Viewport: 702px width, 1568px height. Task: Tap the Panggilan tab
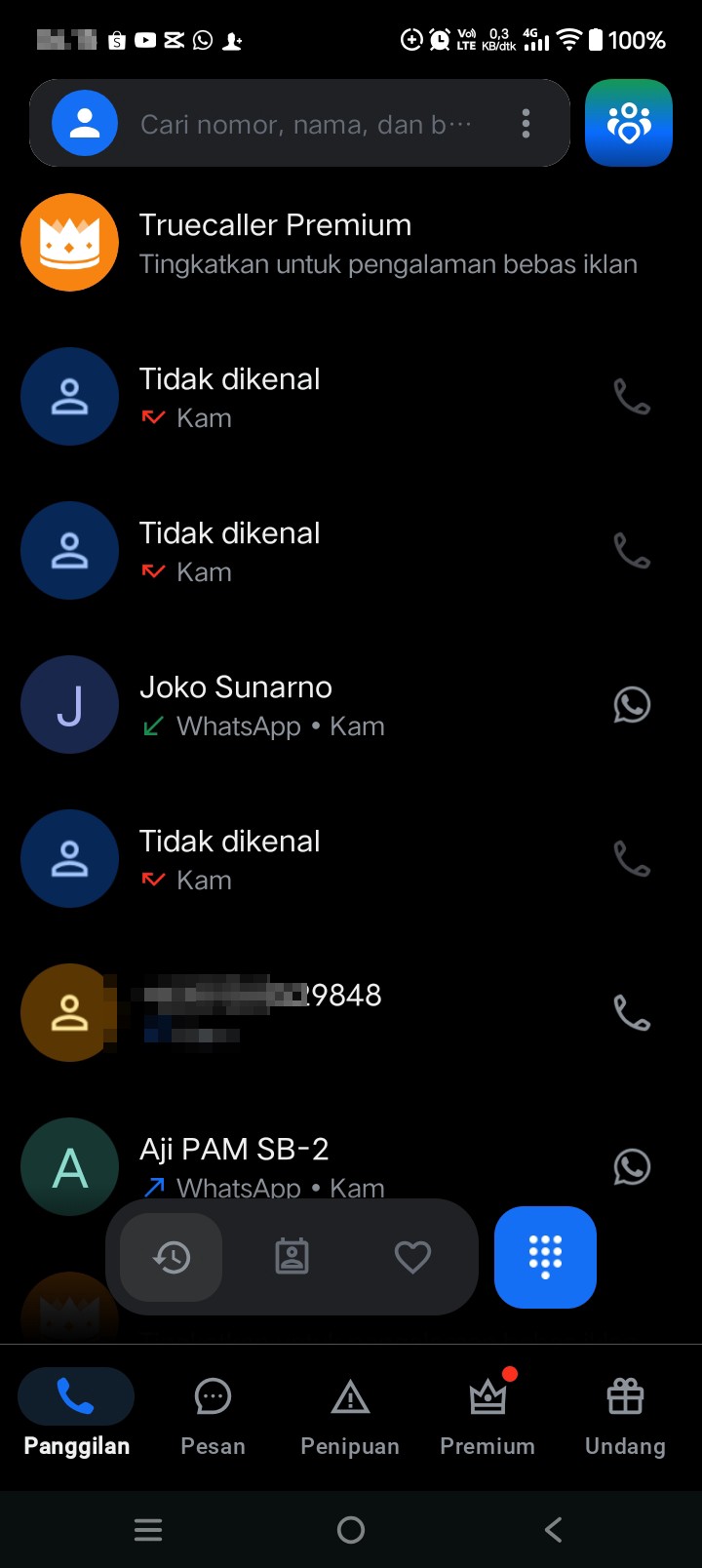click(x=76, y=1417)
